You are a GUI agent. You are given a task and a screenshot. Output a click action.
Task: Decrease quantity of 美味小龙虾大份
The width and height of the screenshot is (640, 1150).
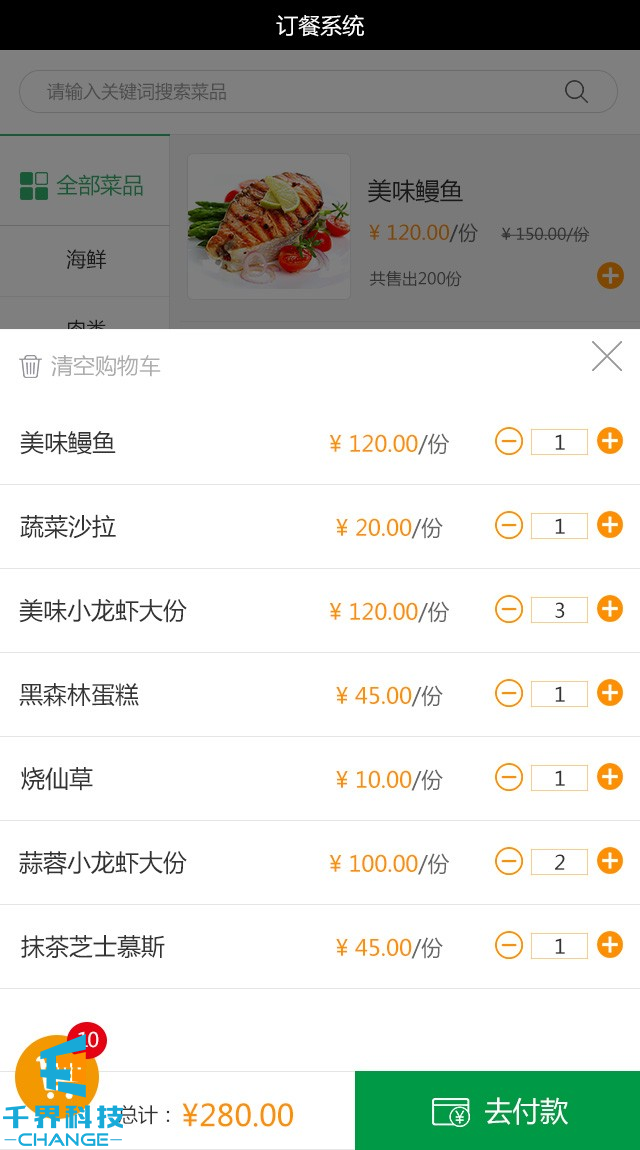pyautogui.click(x=509, y=609)
